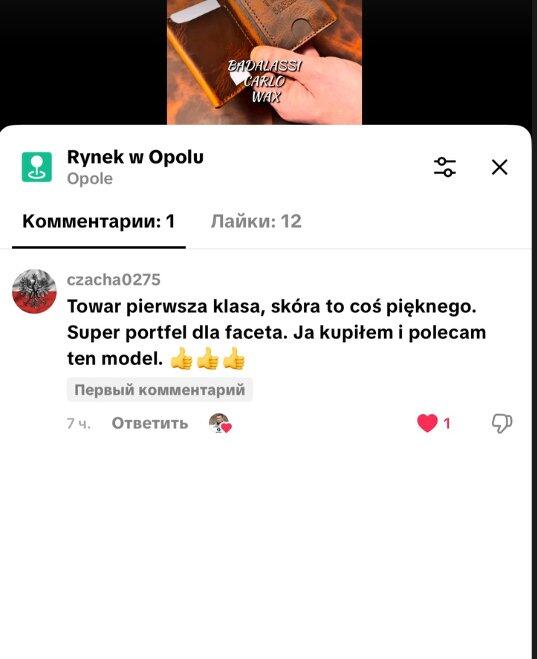Like czacha0275's comment with the heart
The image size is (537, 659).
[x=427, y=423]
